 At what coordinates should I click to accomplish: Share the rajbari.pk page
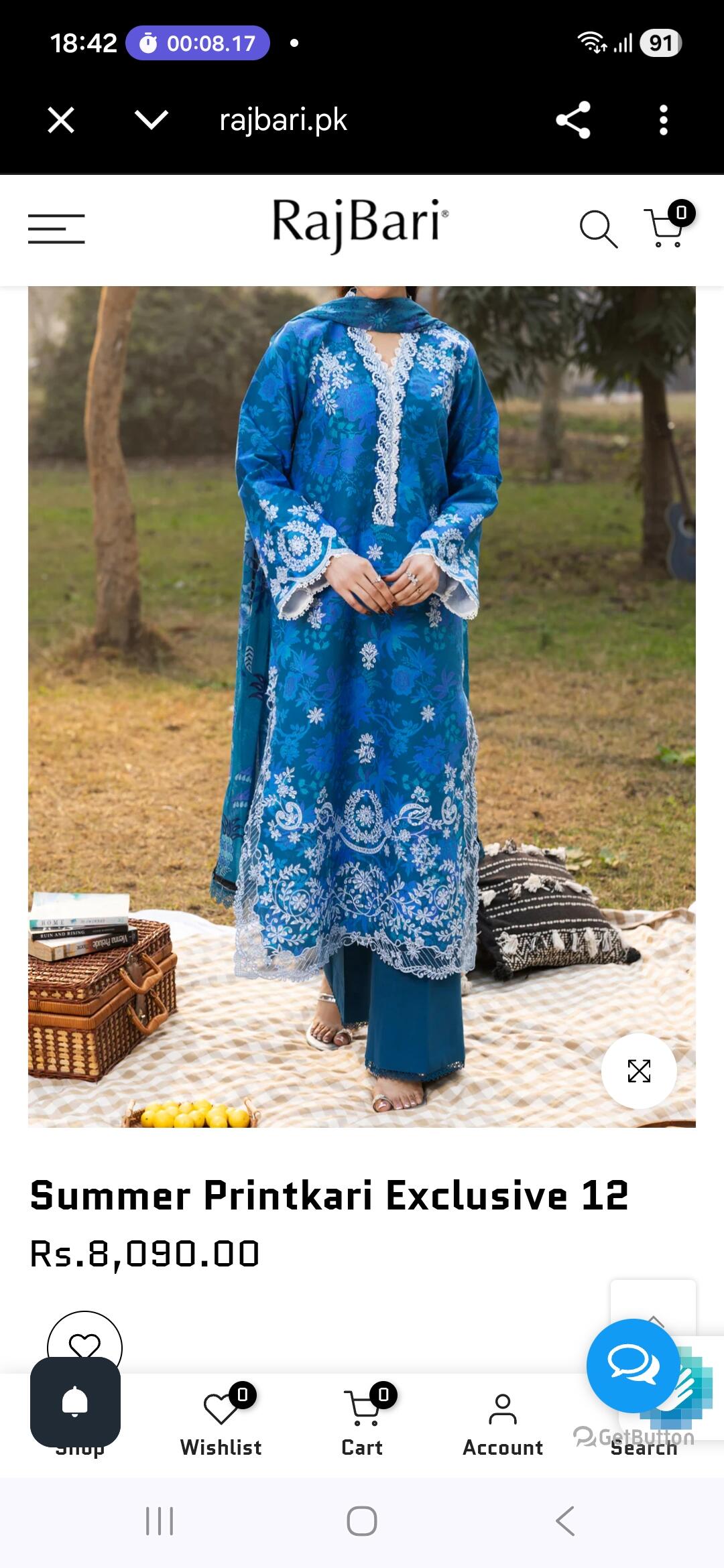[x=573, y=121]
